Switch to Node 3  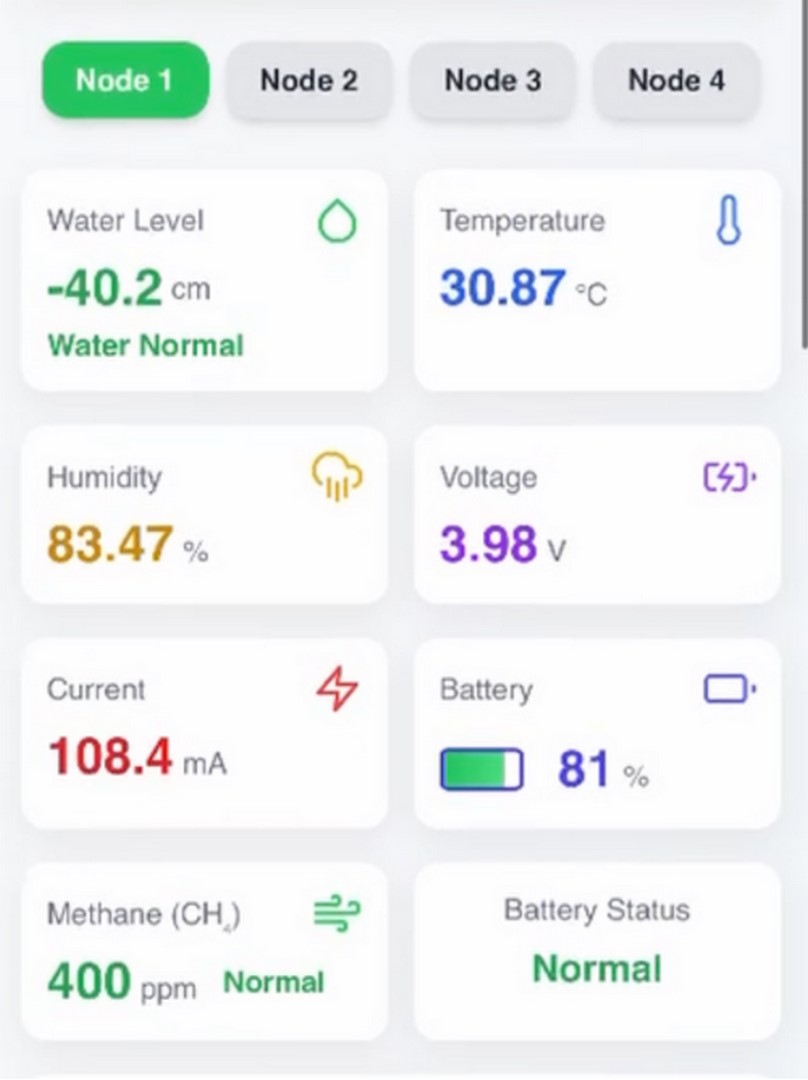493,80
